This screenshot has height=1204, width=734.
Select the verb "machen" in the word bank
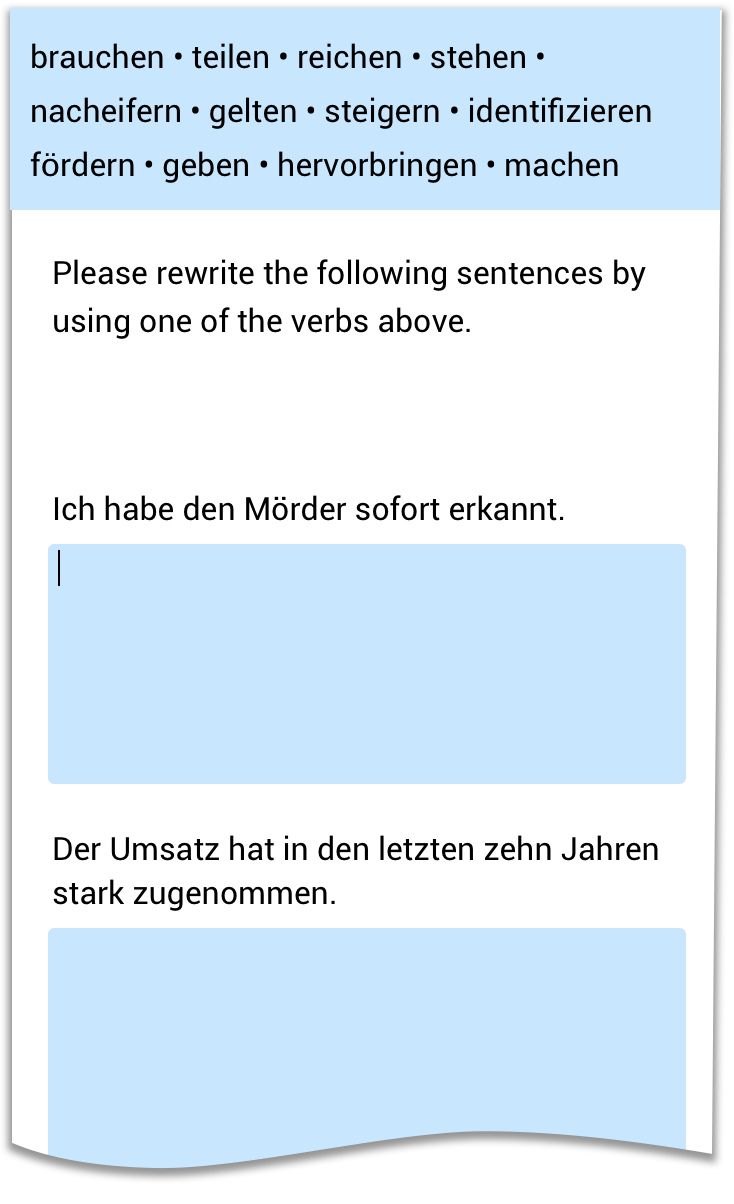(x=561, y=163)
